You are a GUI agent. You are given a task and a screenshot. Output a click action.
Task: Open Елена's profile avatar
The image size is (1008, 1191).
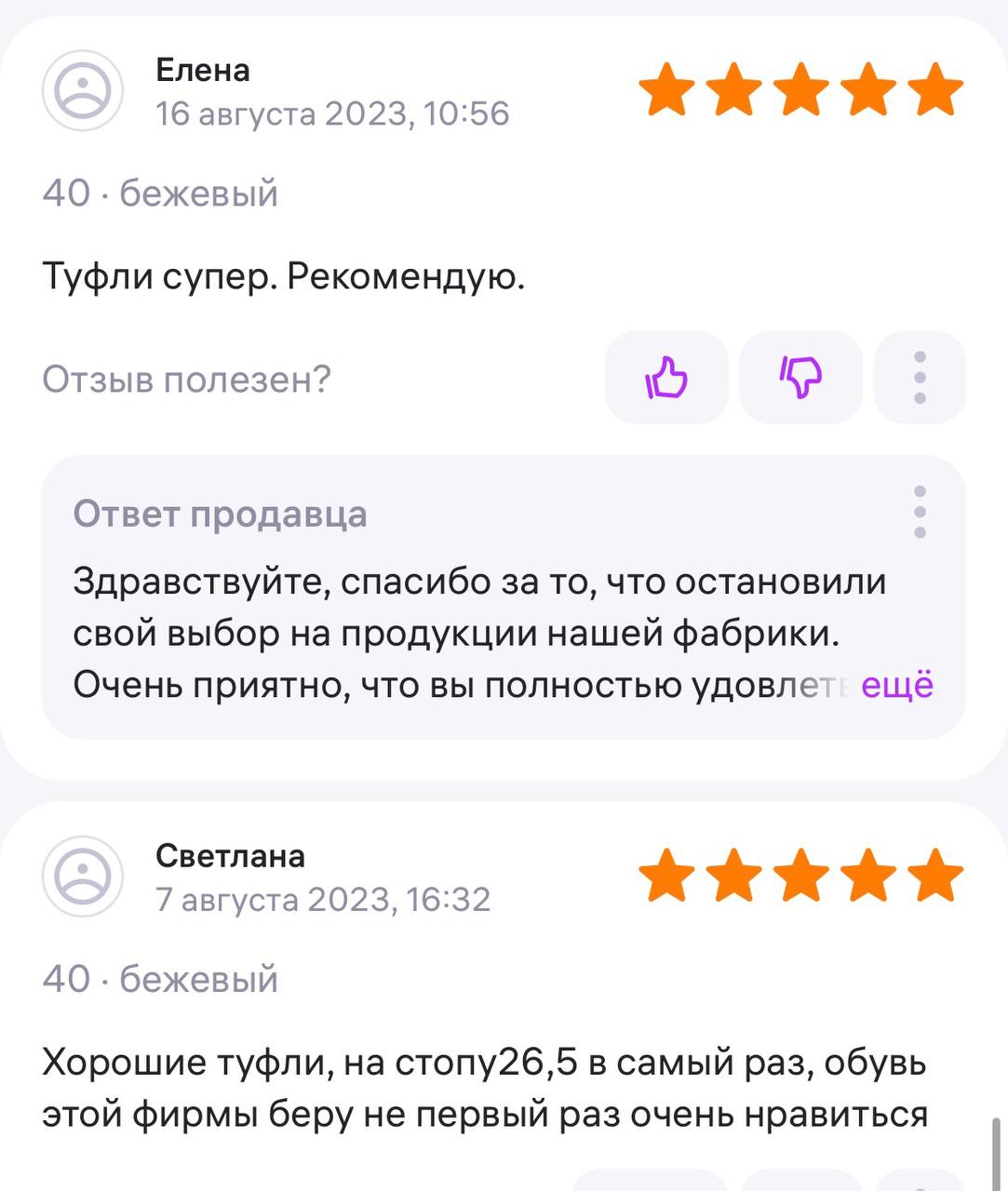pos(83,90)
